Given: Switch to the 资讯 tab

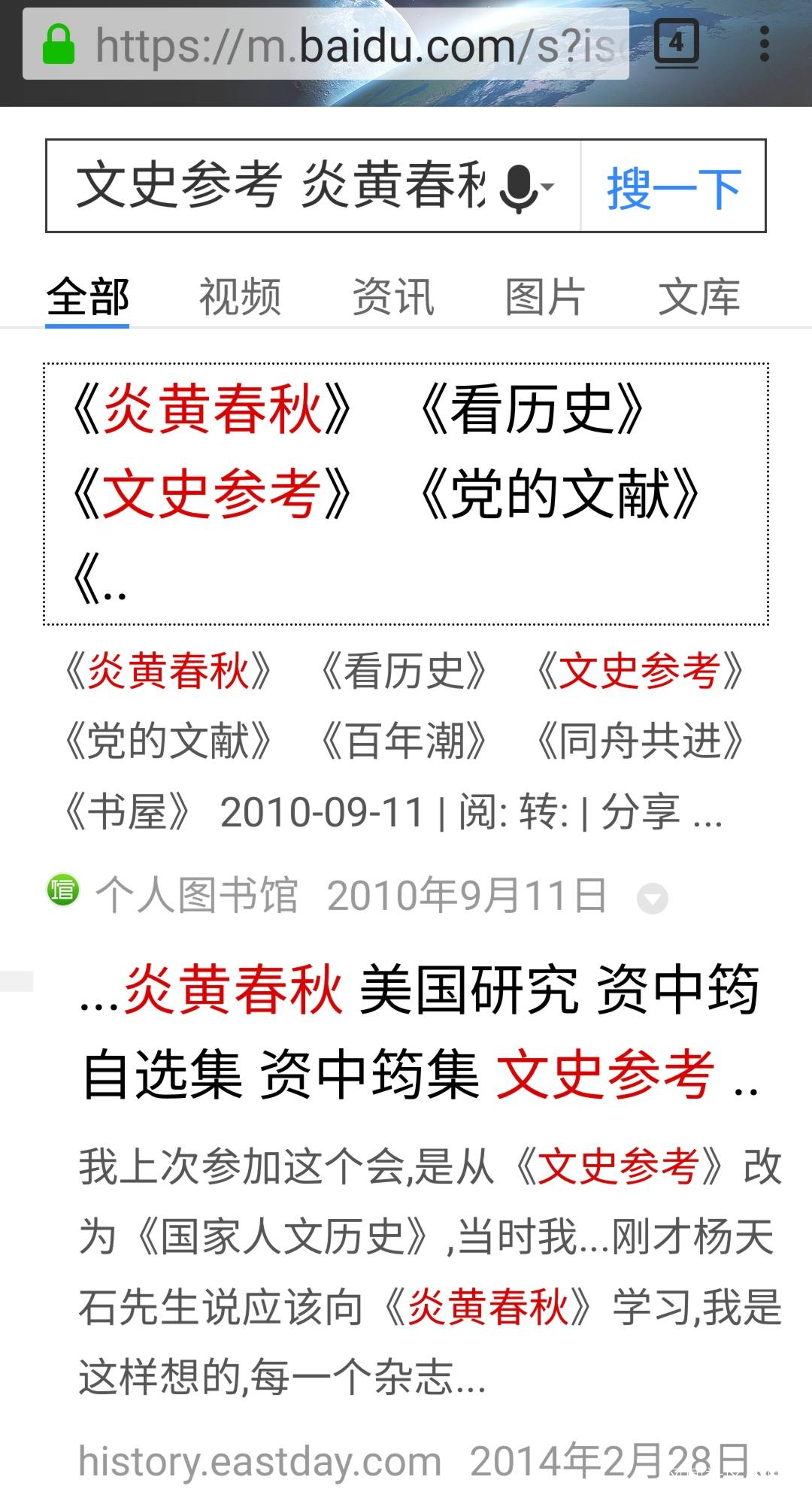Looking at the screenshot, I should (393, 296).
